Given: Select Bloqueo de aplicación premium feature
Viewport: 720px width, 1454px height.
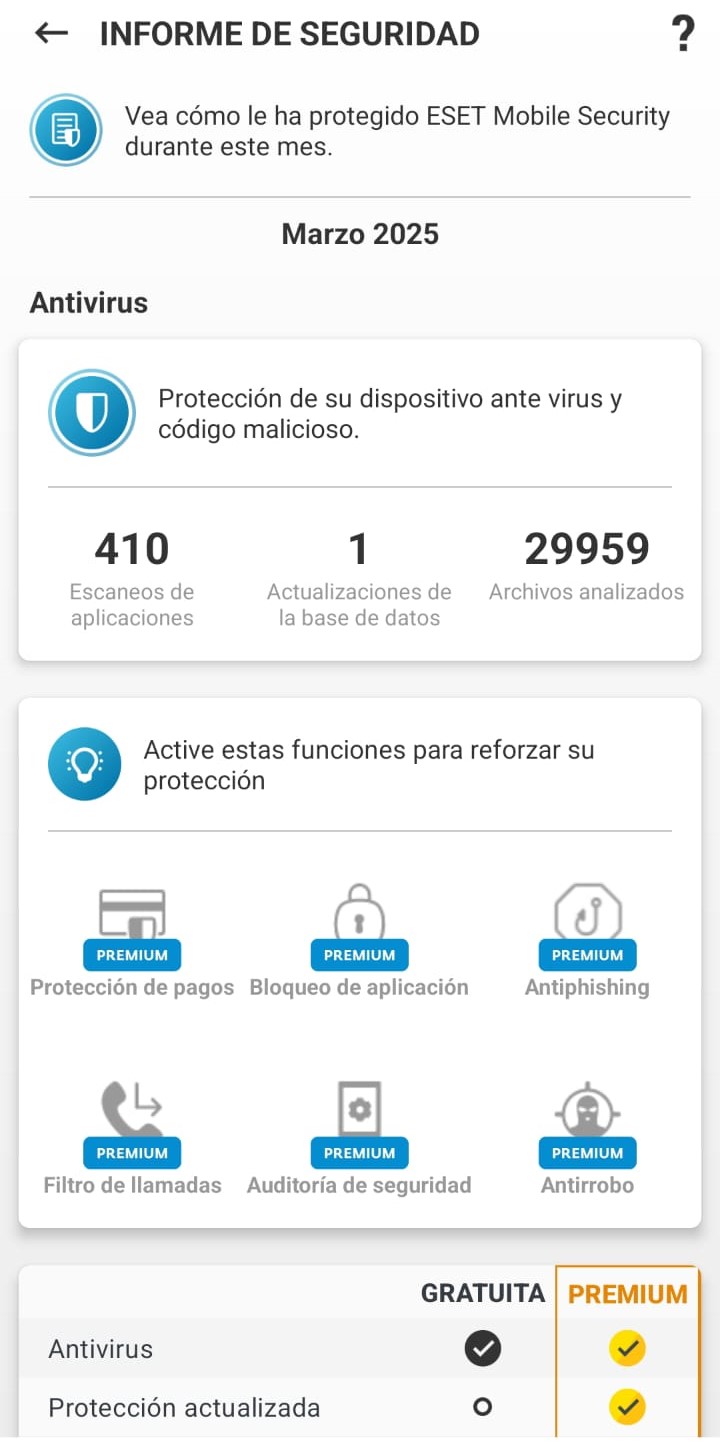Looking at the screenshot, I should [x=359, y=942].
